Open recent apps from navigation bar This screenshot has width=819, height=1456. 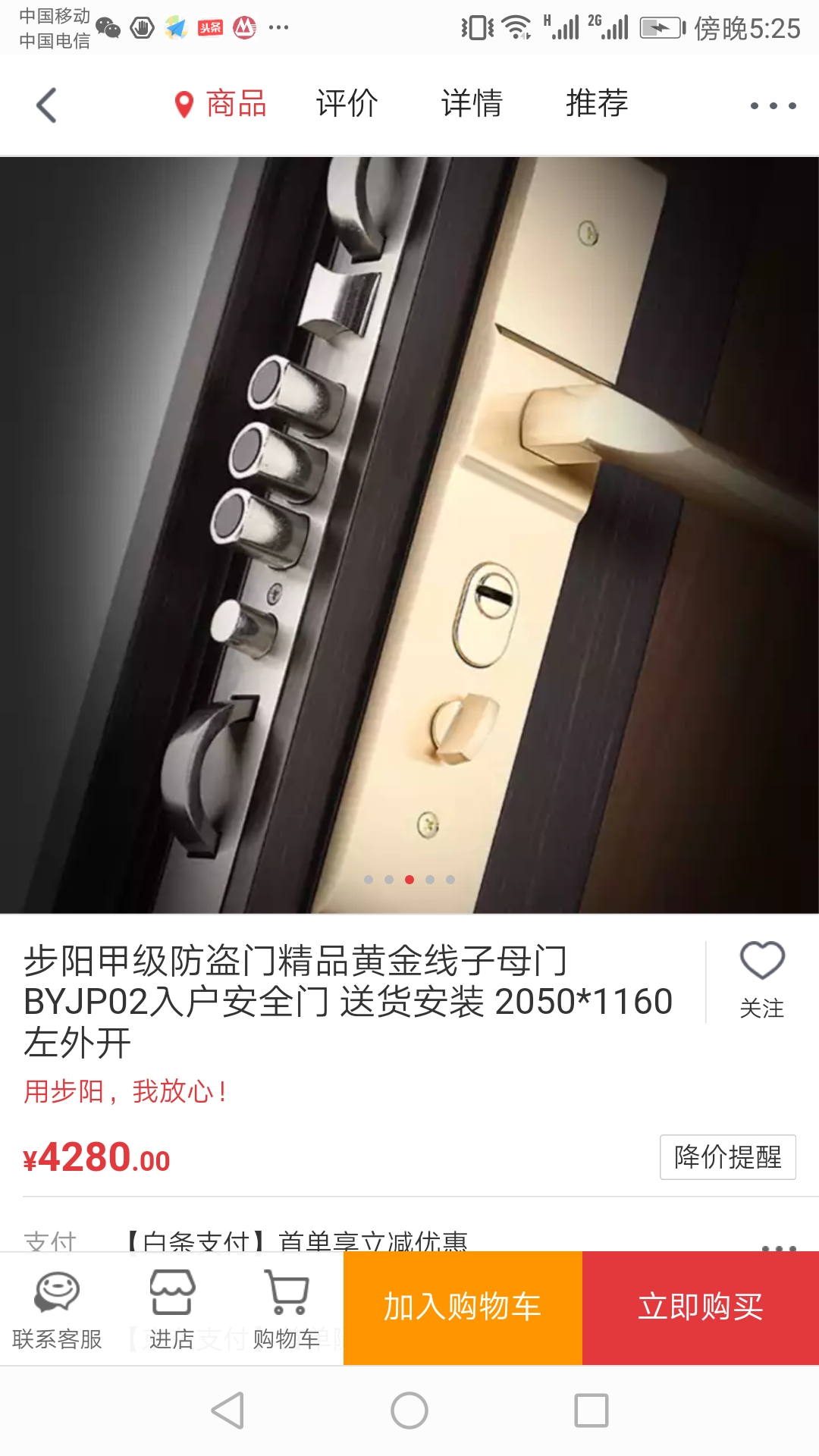coord(591,1410)
